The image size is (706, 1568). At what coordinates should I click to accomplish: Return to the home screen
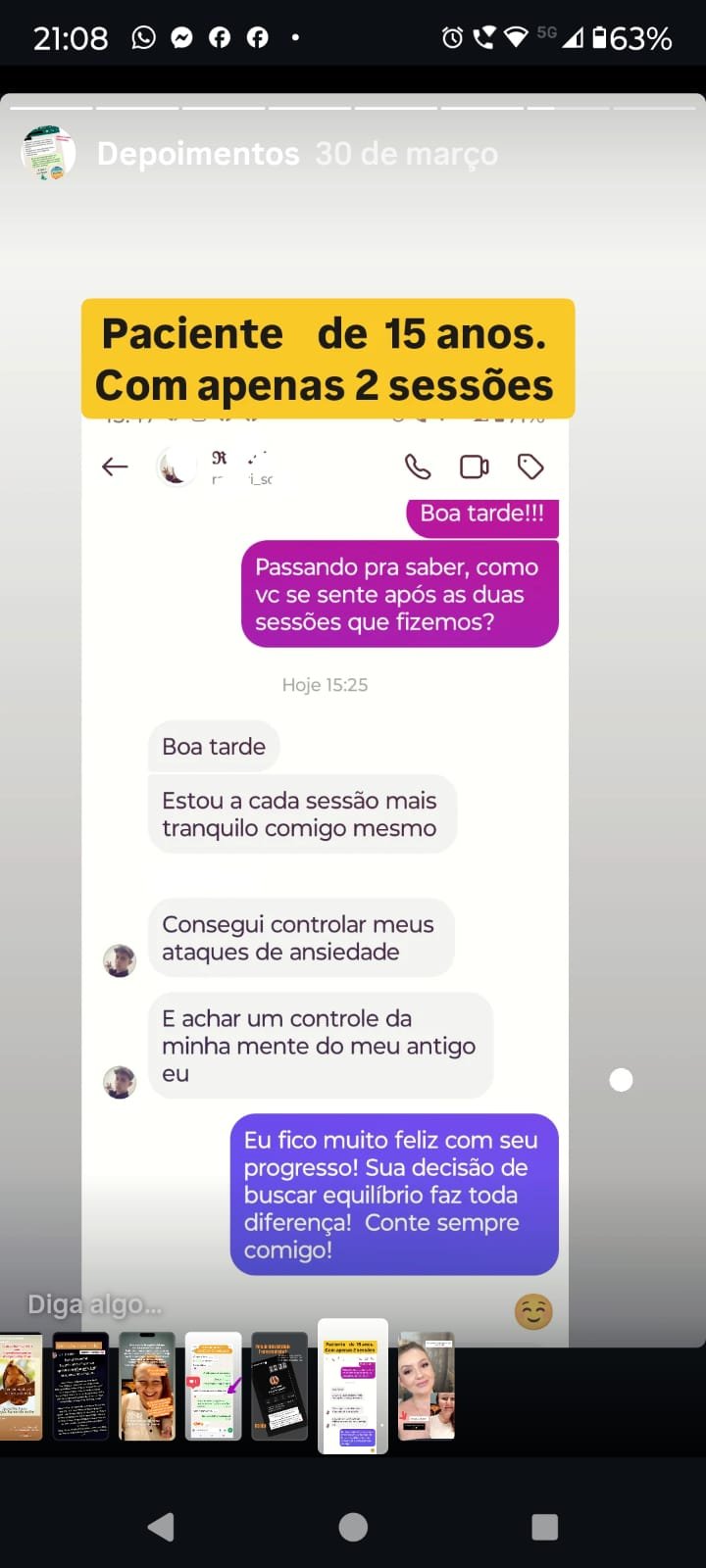point(353,1526)
